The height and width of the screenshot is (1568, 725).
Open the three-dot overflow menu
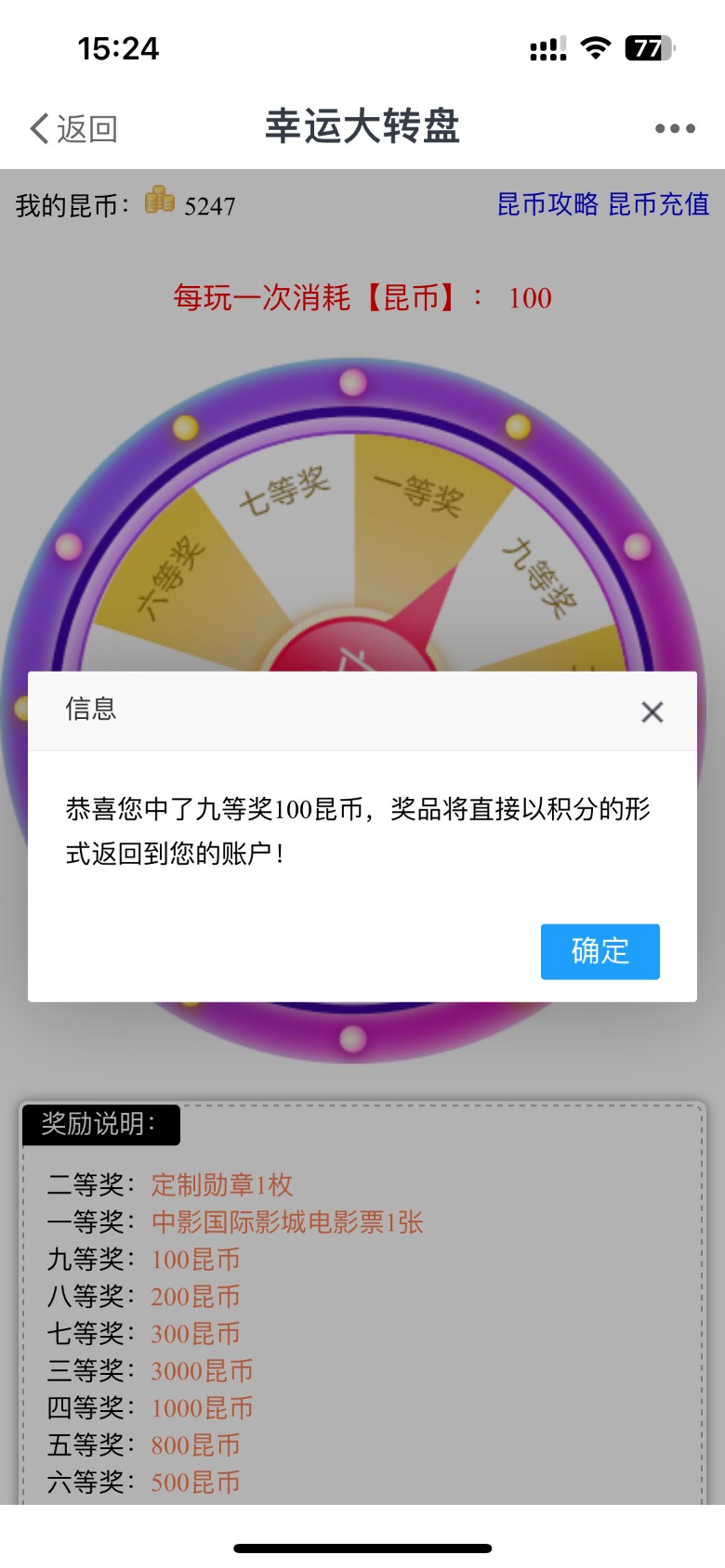tap(675, 128)
